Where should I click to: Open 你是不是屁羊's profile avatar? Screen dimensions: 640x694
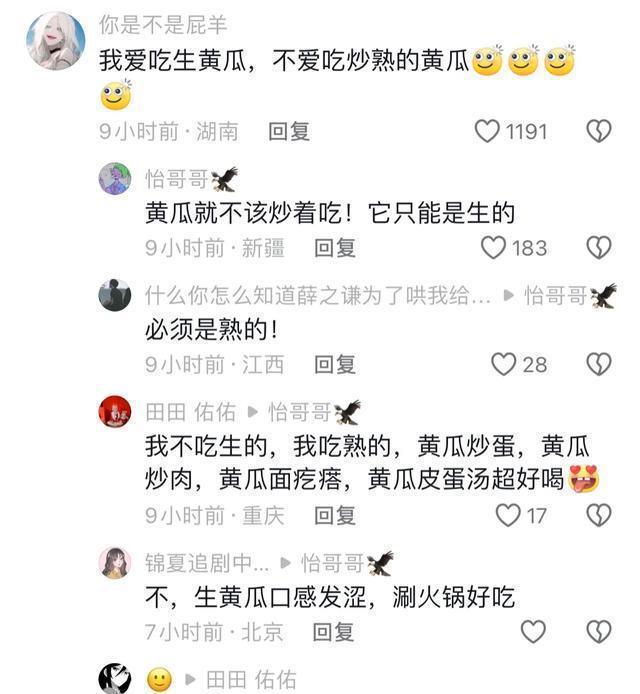55,41
